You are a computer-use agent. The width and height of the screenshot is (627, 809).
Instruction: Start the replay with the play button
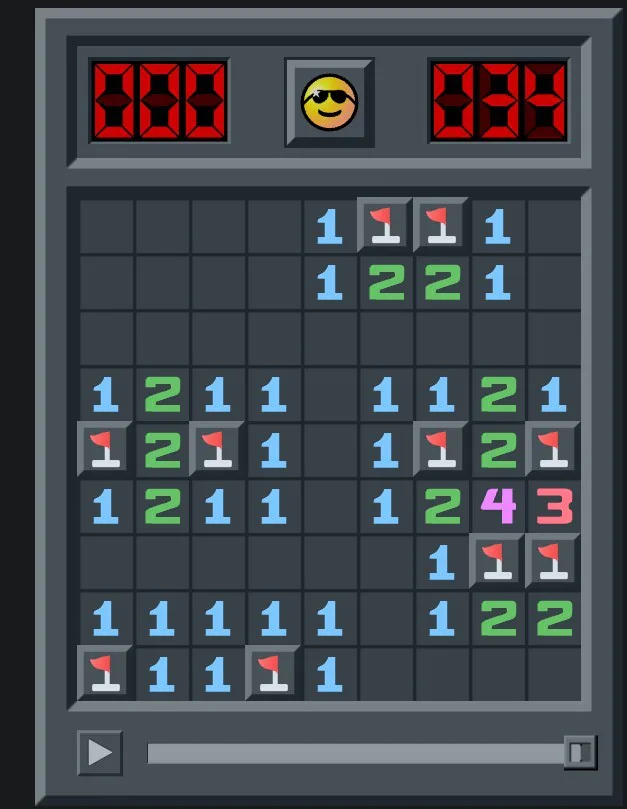[x=100, y=752]
